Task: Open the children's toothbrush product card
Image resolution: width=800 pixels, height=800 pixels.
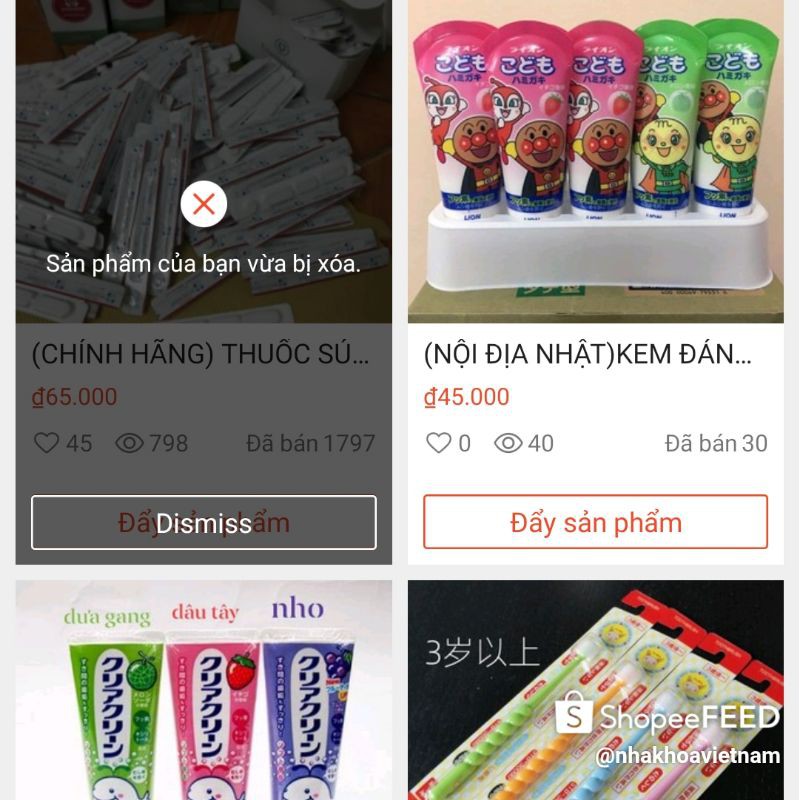Action: pos(595,690)
